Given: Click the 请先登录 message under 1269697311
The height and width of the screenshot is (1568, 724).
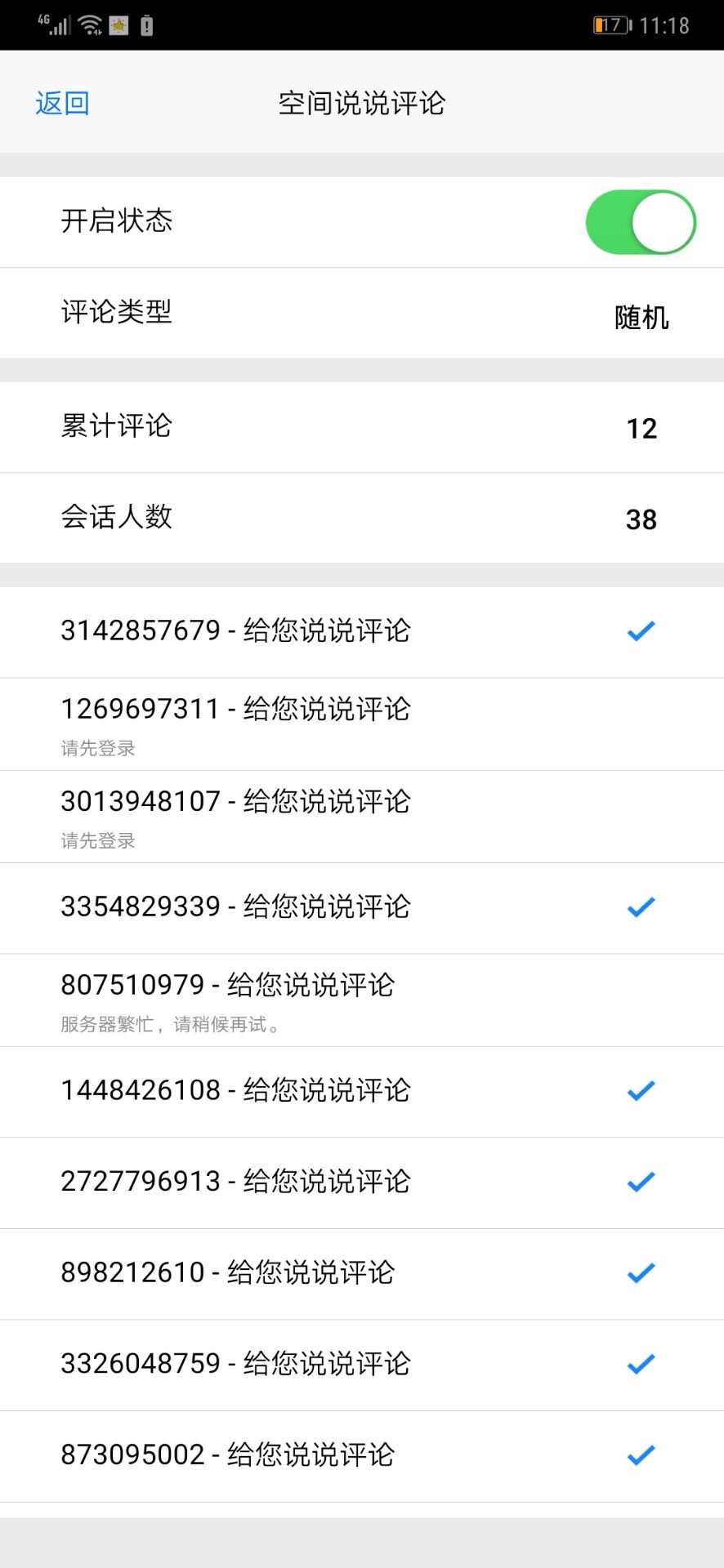Looking at the screenshot, I should tap(97, 746).
